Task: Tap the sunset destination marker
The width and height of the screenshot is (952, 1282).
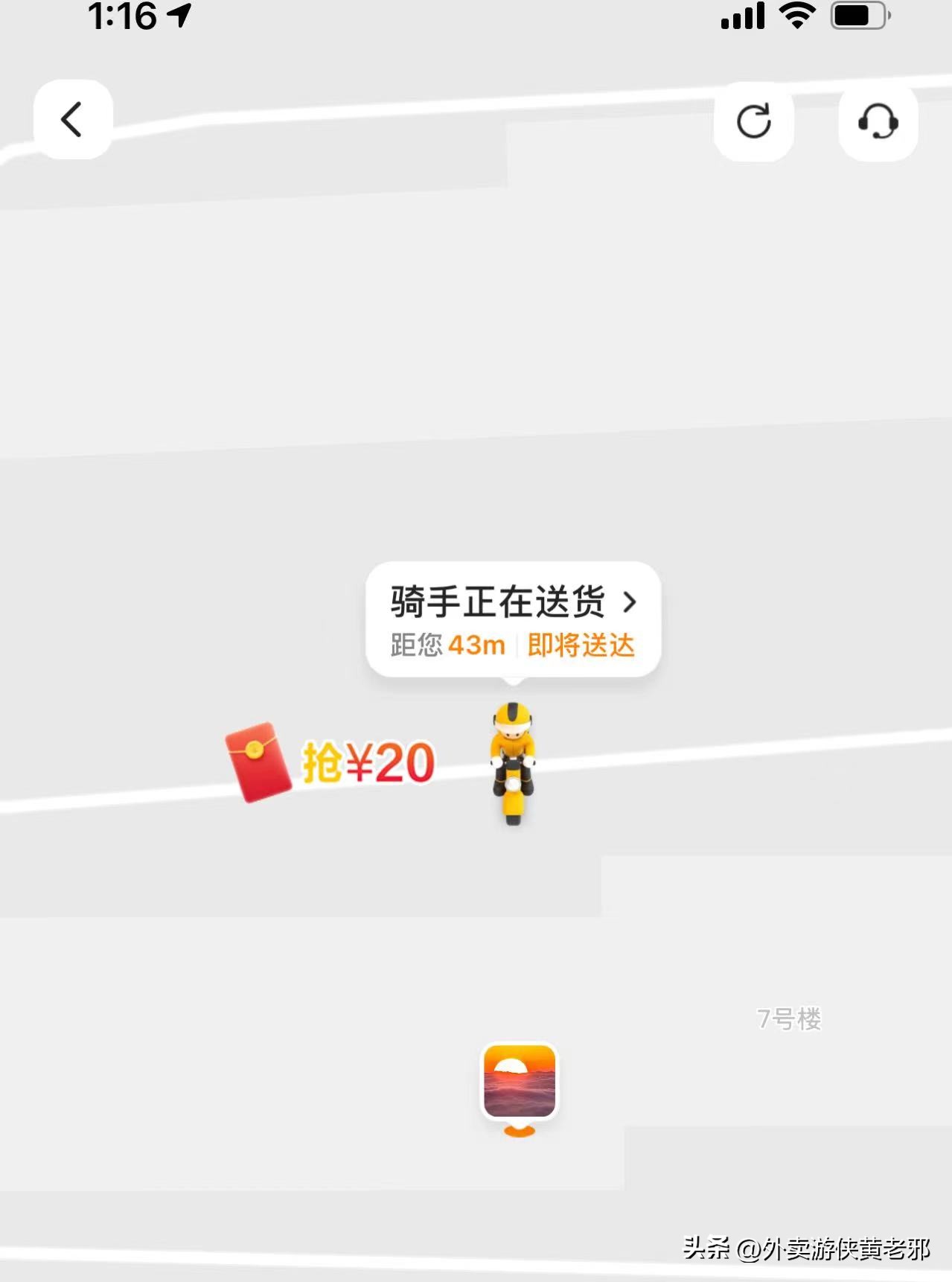Action: 520,1082
